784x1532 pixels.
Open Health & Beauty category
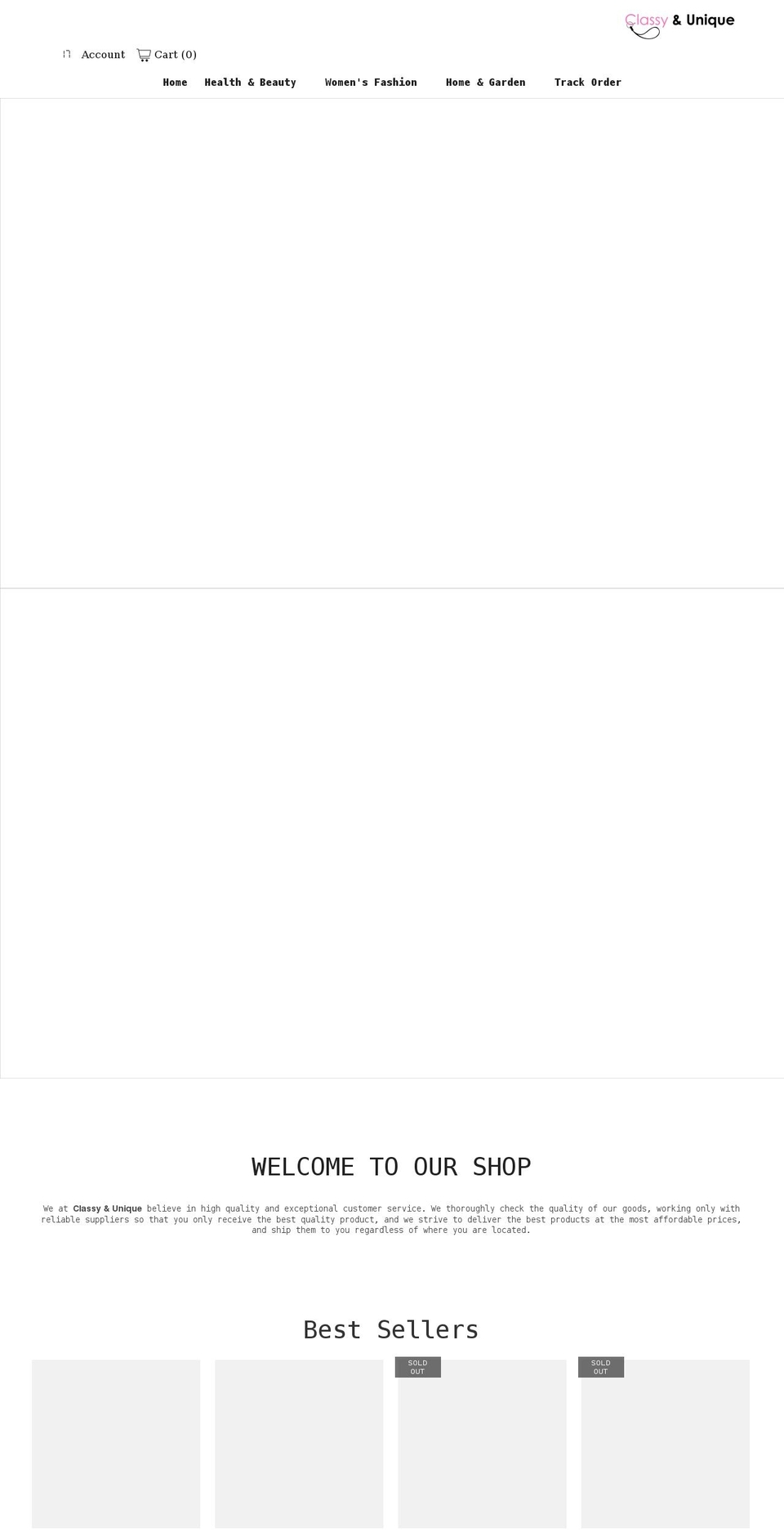pyautogui.click(x=250, y=83)
